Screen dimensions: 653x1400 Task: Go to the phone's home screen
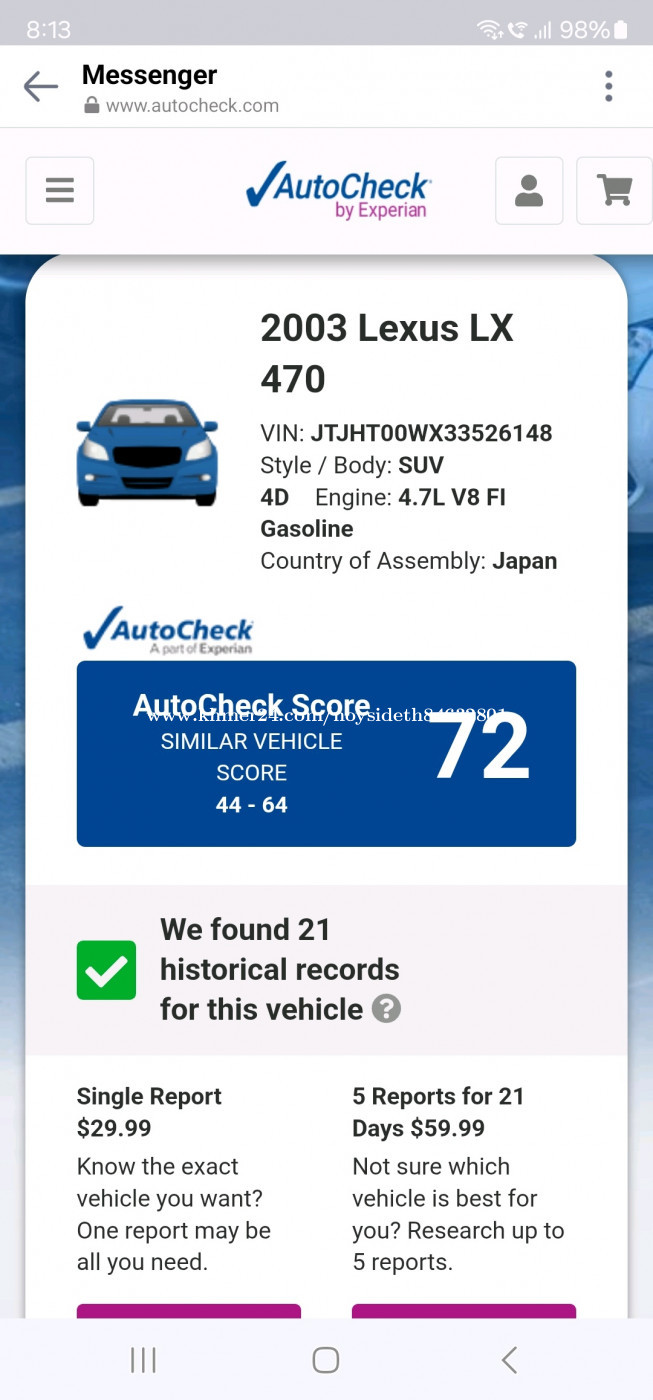(326, 1360)
